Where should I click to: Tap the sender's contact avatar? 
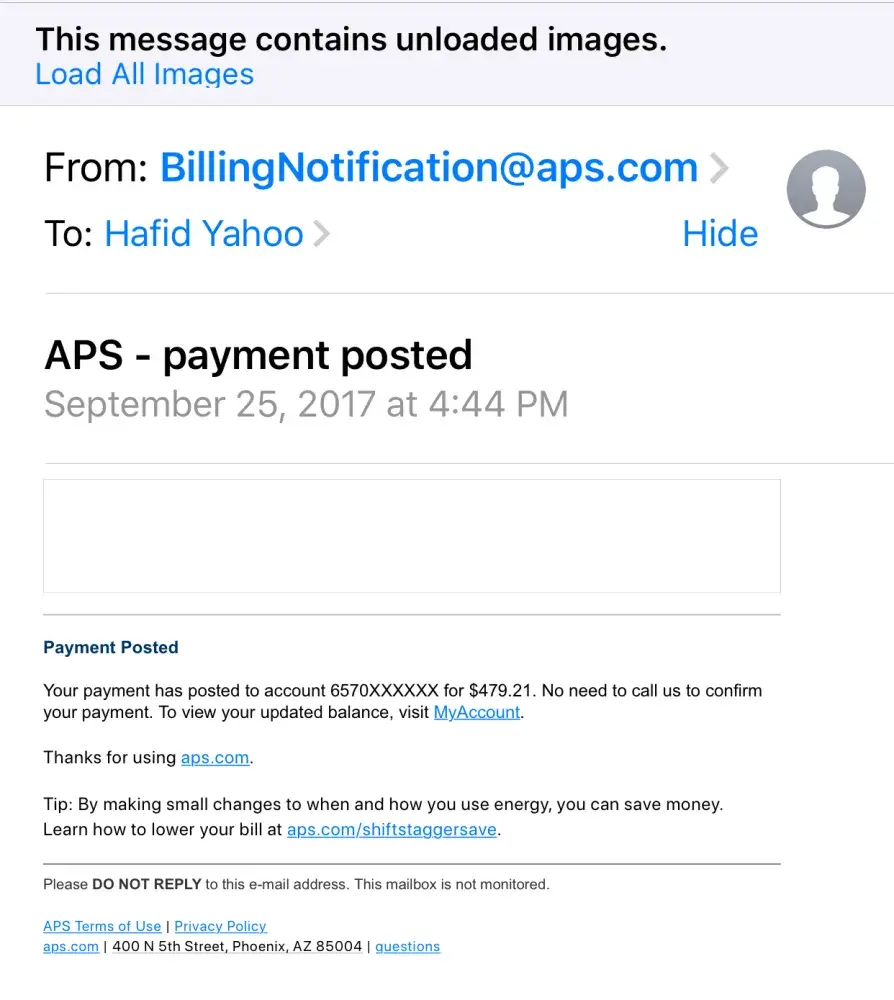[x=825, y=188]
